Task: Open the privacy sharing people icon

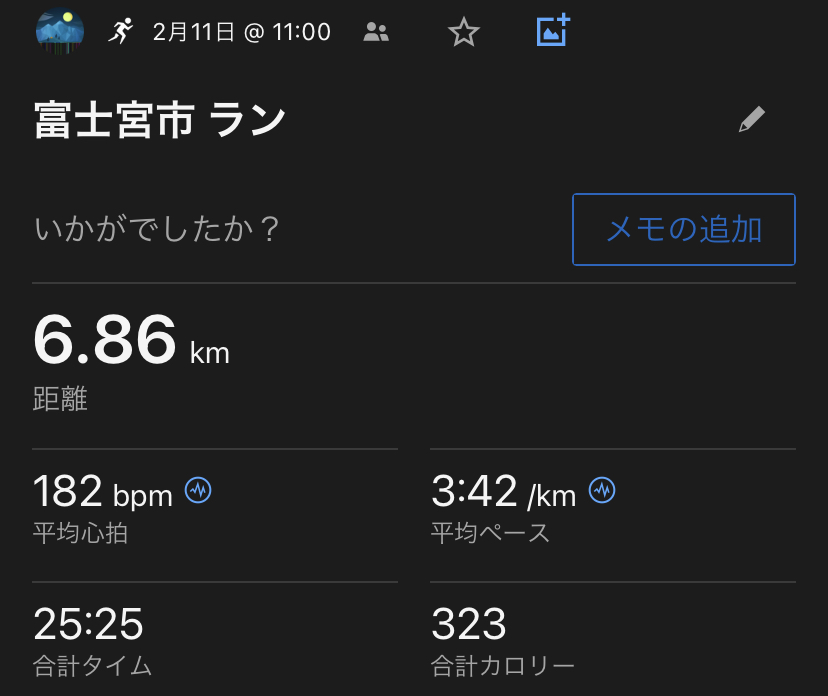Action: pos(376,33)
